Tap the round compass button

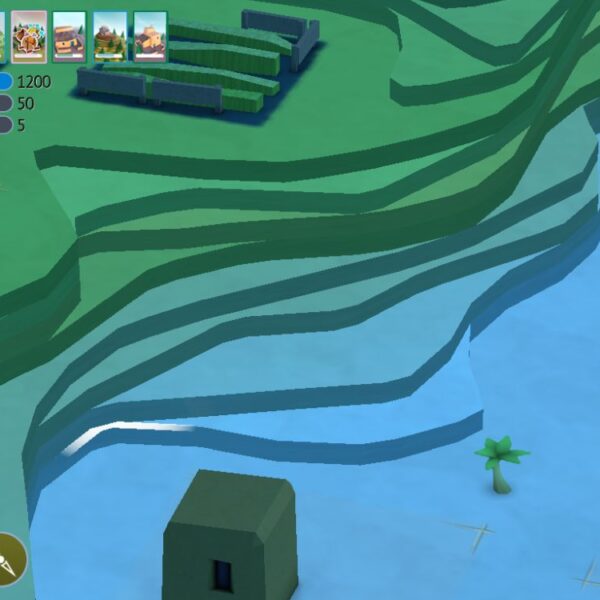[8, 560]
